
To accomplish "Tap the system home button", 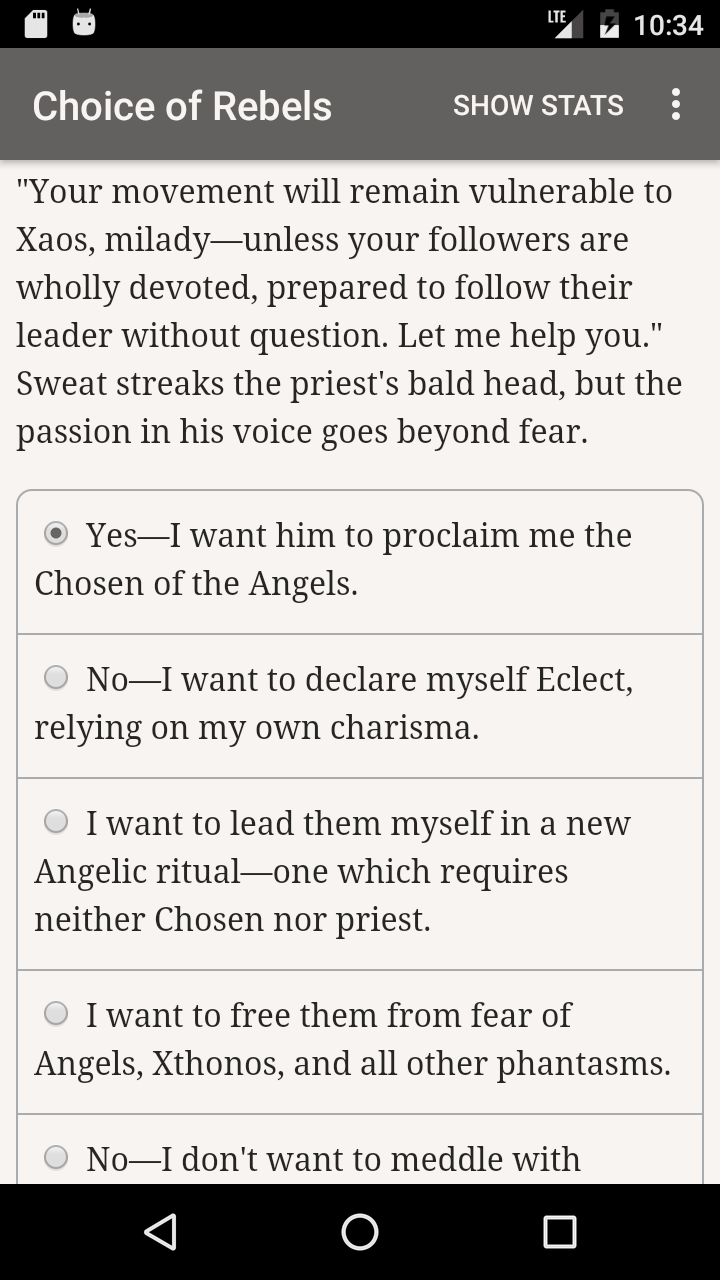I will pyautogui.click(x=360, y=1232).
